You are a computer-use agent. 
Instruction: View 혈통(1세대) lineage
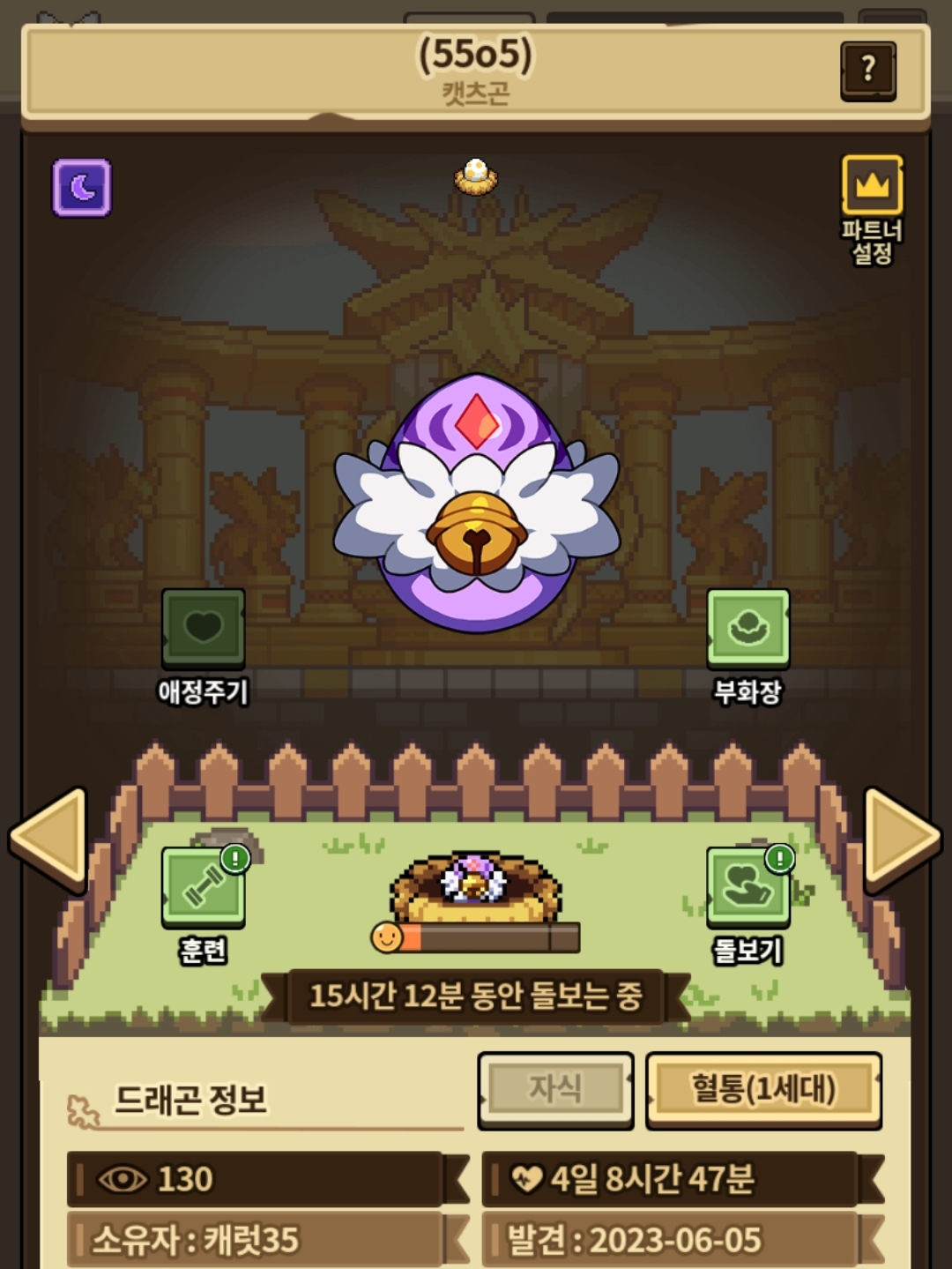763,1088
